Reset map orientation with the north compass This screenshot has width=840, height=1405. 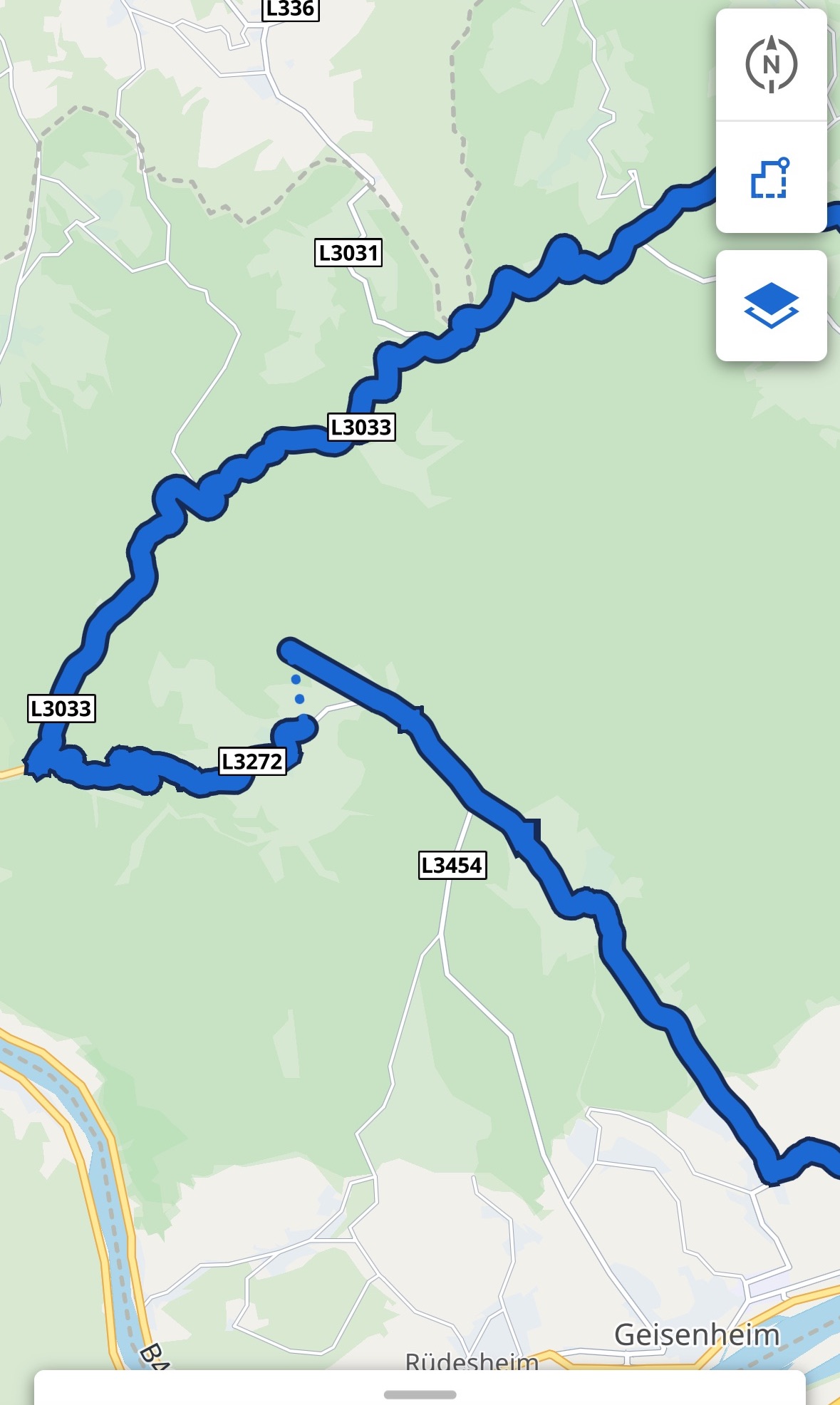(771, 65)
